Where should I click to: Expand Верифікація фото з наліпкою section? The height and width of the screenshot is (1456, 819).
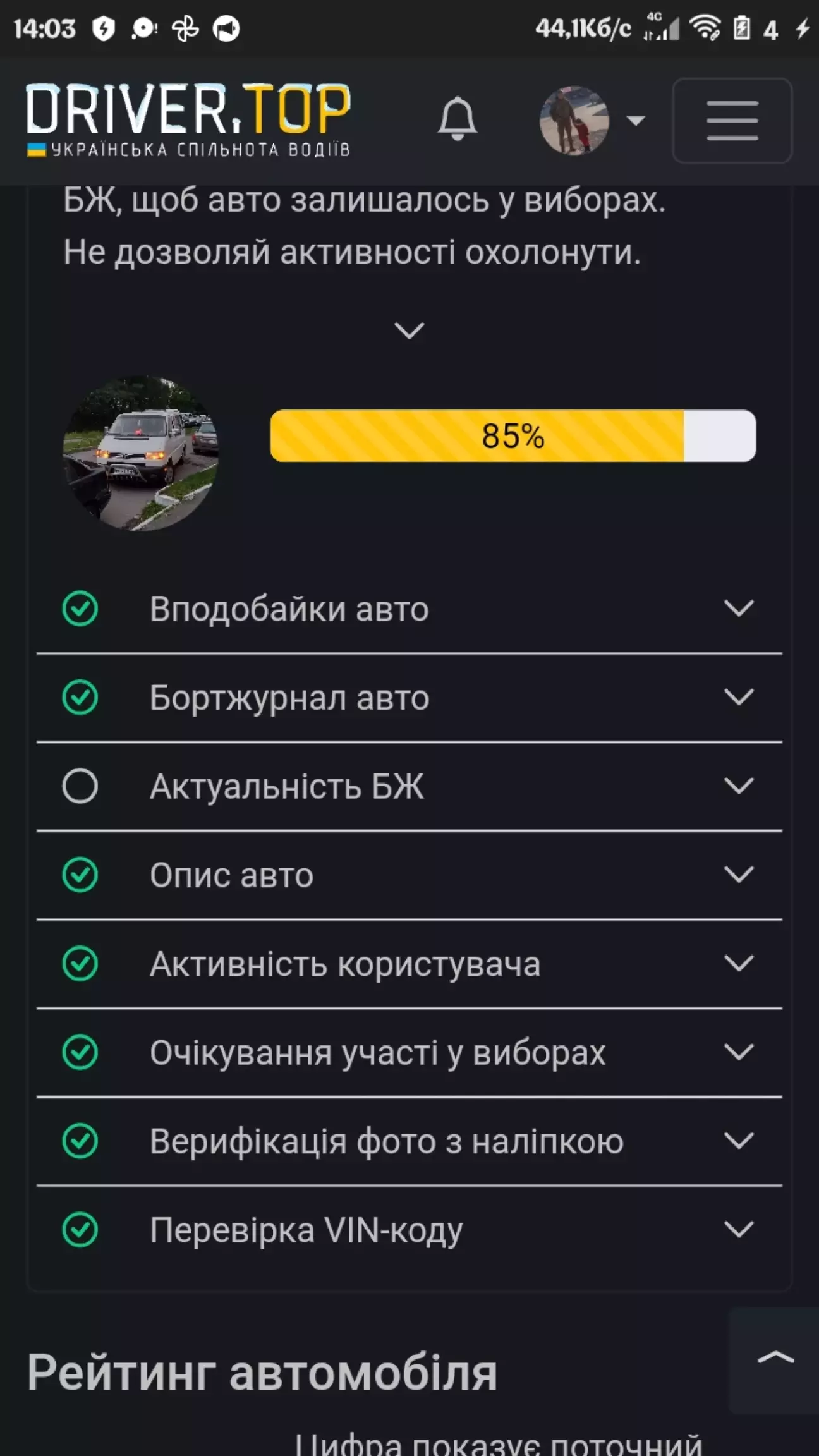tap(738, 1141)
